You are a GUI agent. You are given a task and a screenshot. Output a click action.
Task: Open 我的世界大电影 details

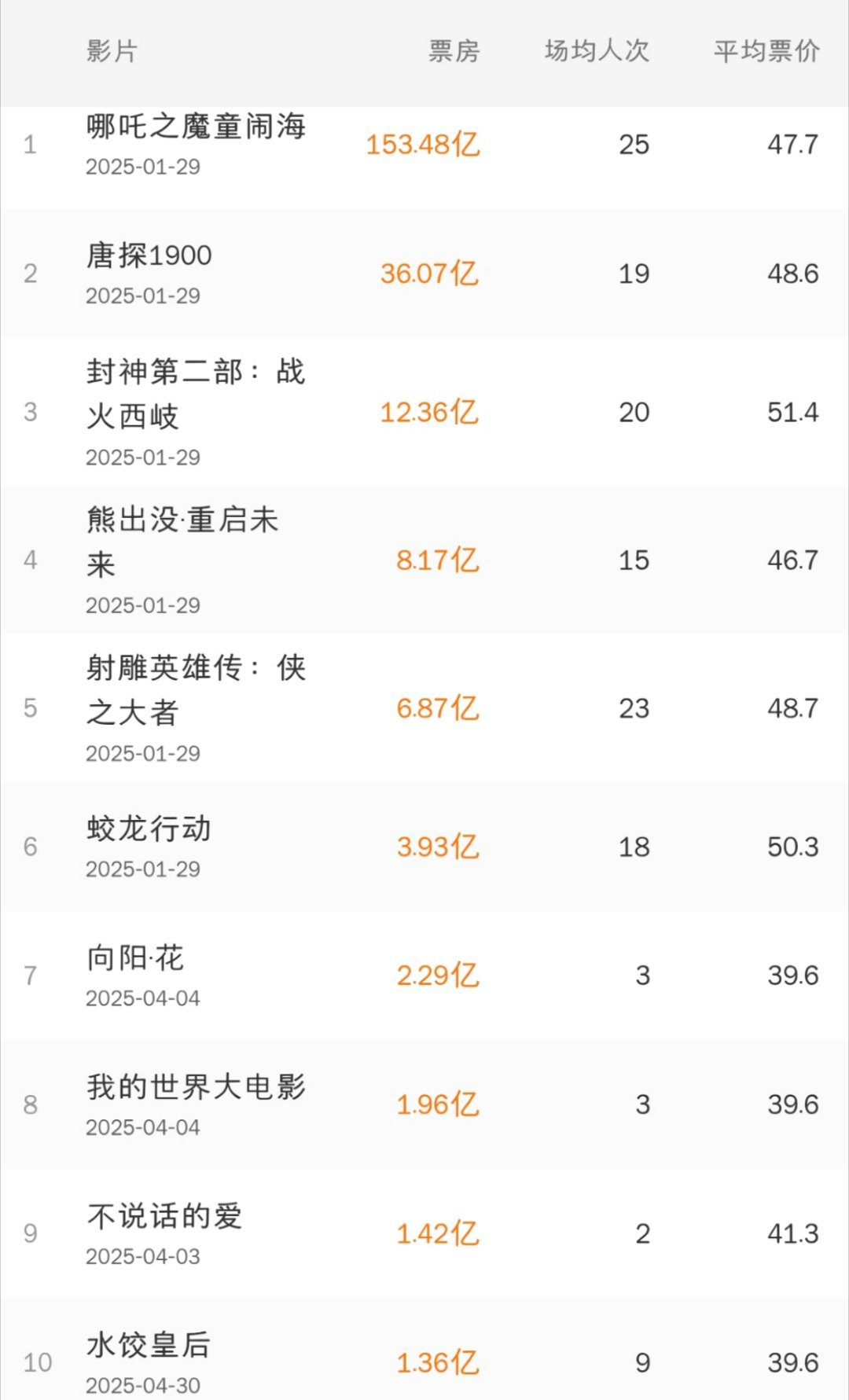pos(197,1088)
